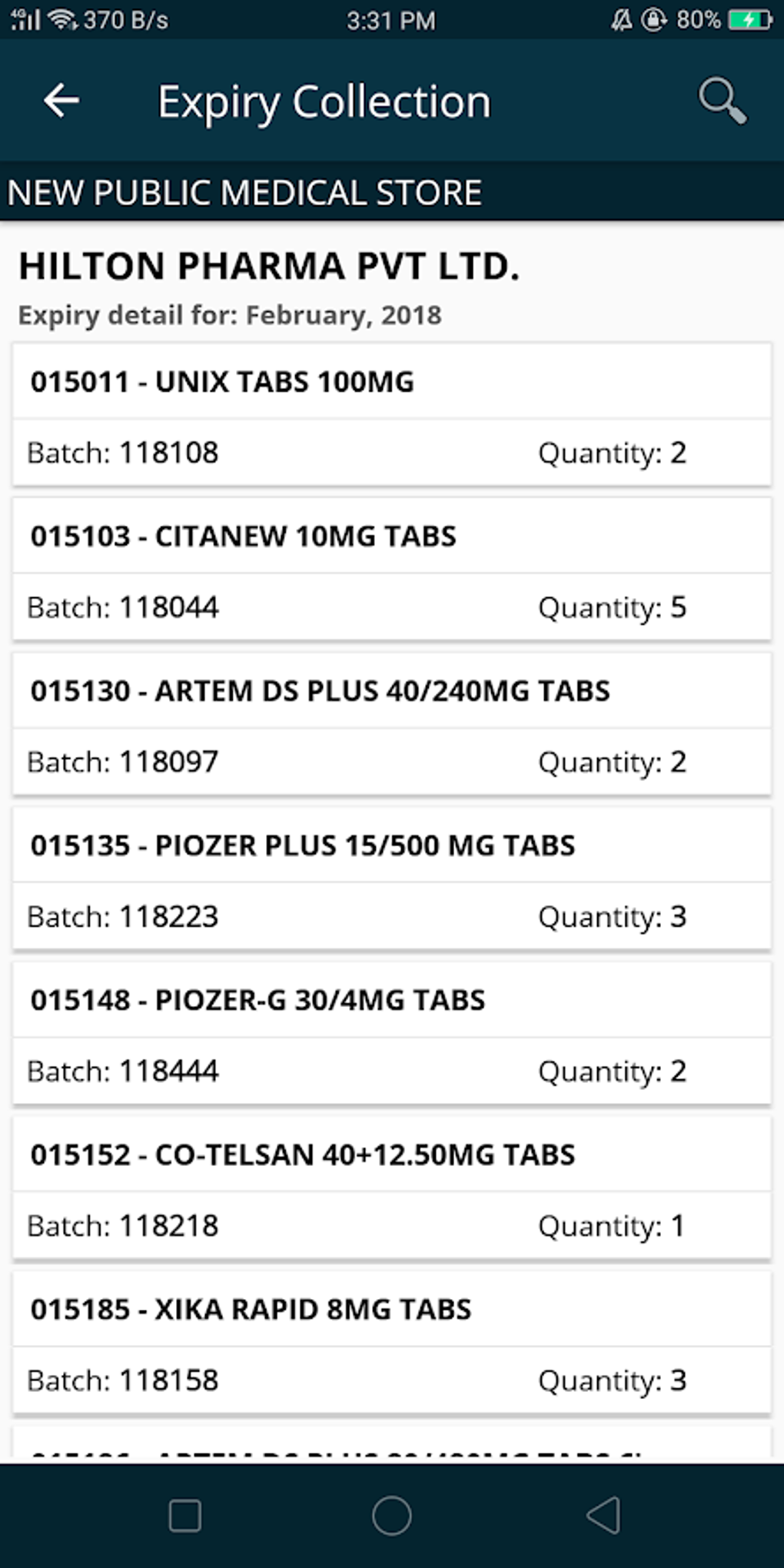Show recent apps from navigation bar
Image resolution: width=784 pixels, height=1568 pixels.
click(x=184, y=1516)
